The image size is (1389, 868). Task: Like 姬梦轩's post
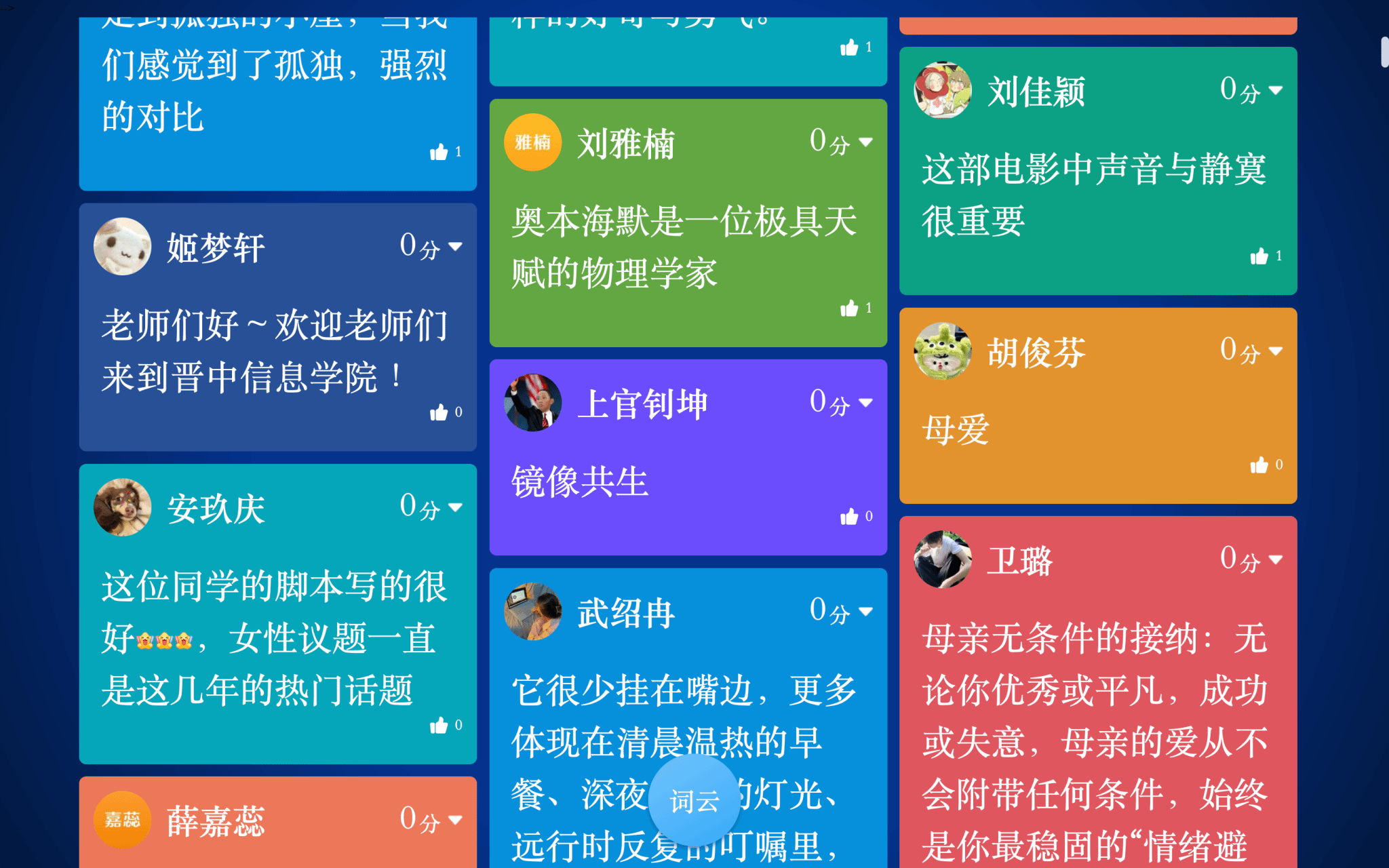439,412
